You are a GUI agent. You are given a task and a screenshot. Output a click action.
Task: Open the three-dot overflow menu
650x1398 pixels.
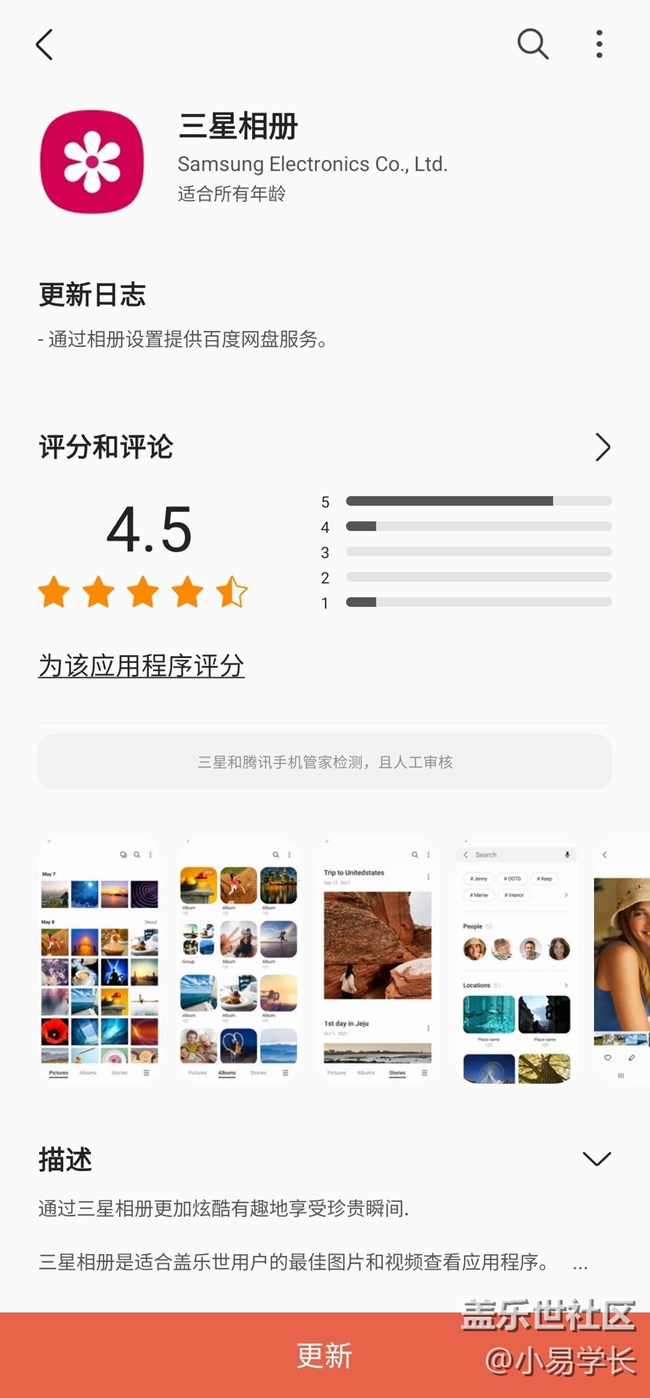pyautogui.click(x=599, y=44)
